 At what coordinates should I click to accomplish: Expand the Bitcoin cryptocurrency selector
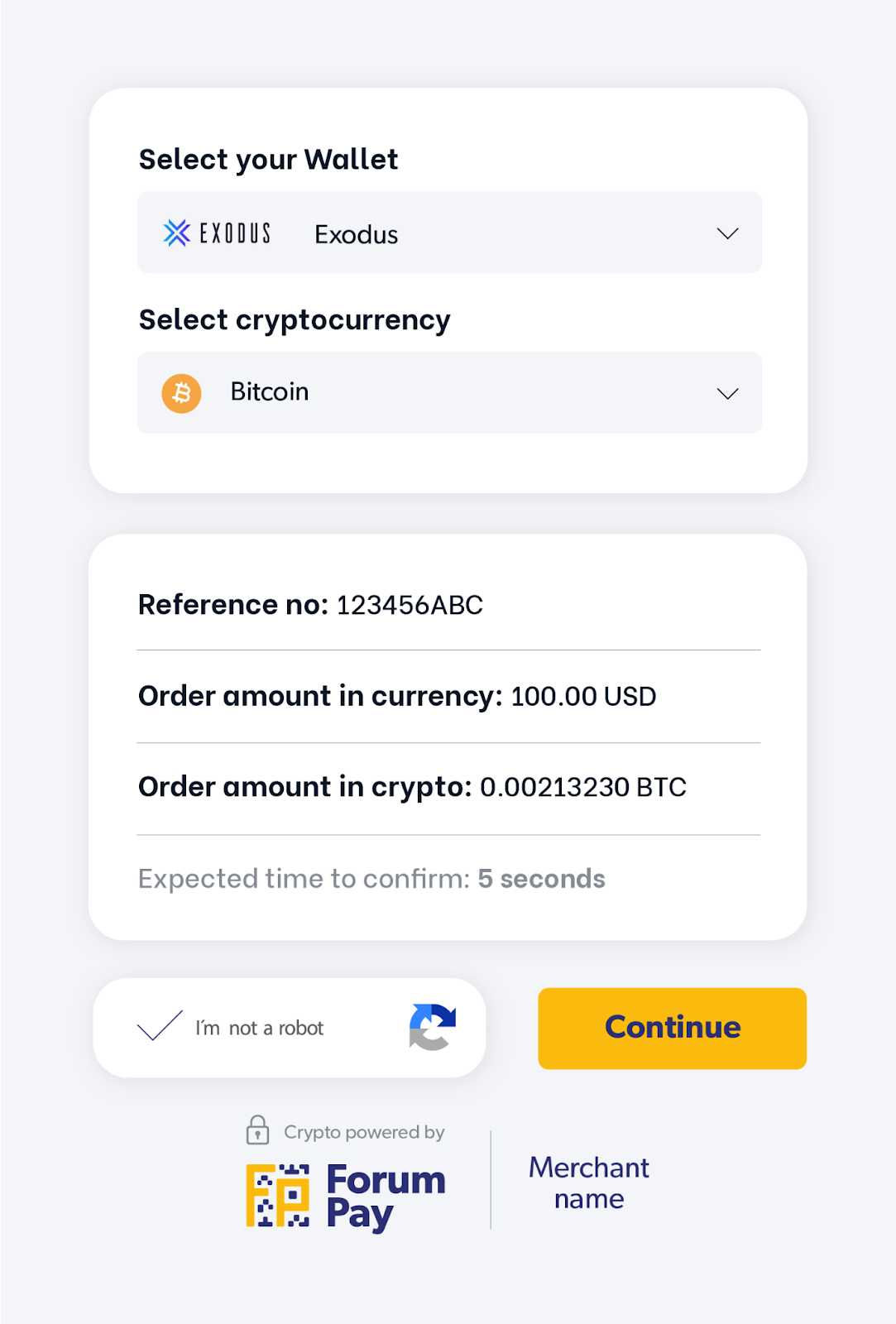pos(449,393)
